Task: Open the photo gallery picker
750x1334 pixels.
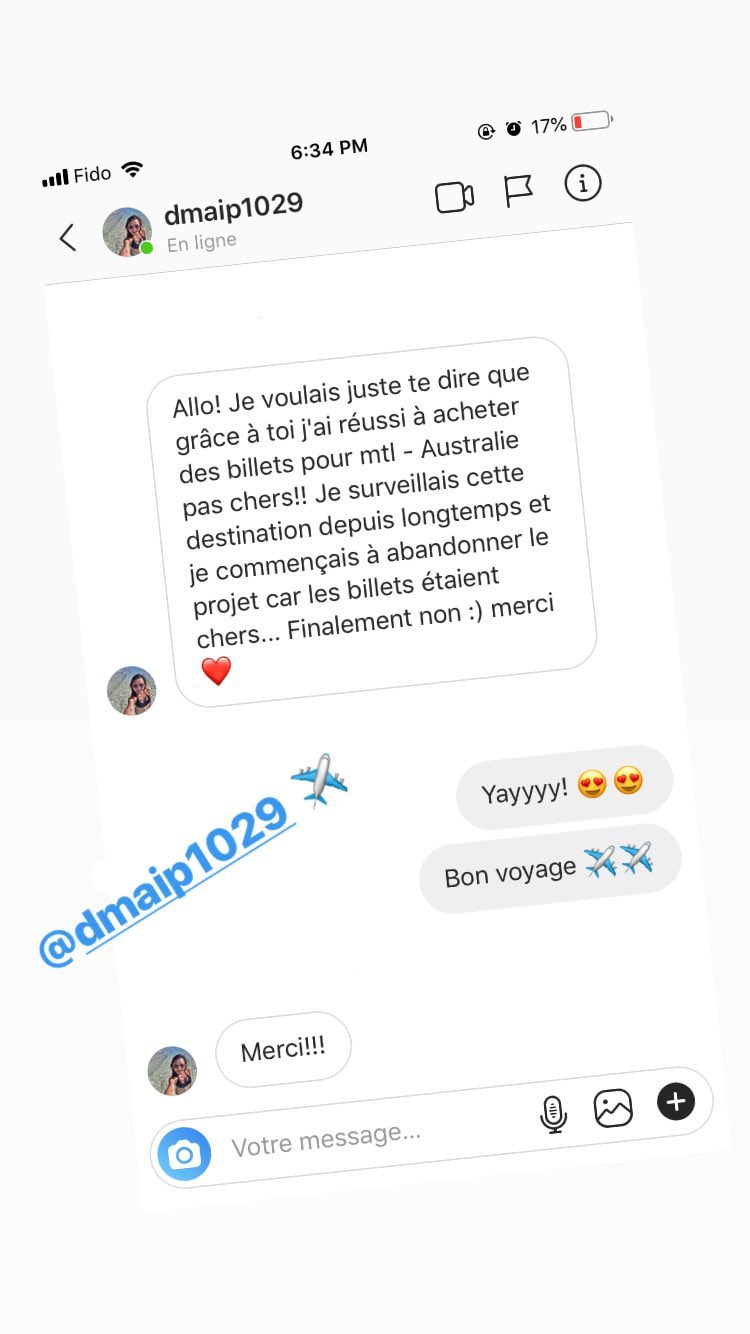Action: (x=613, y=1105)
